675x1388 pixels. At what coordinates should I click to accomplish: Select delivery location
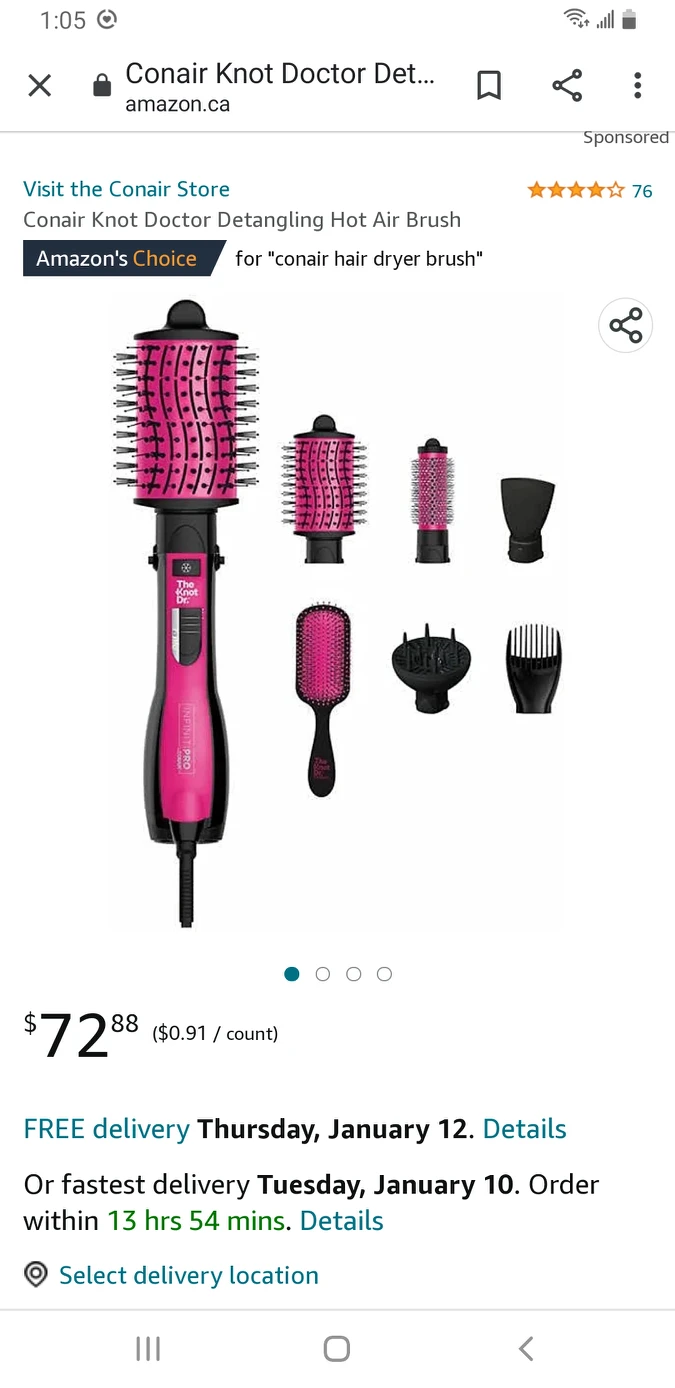(x=188, y=1275)
